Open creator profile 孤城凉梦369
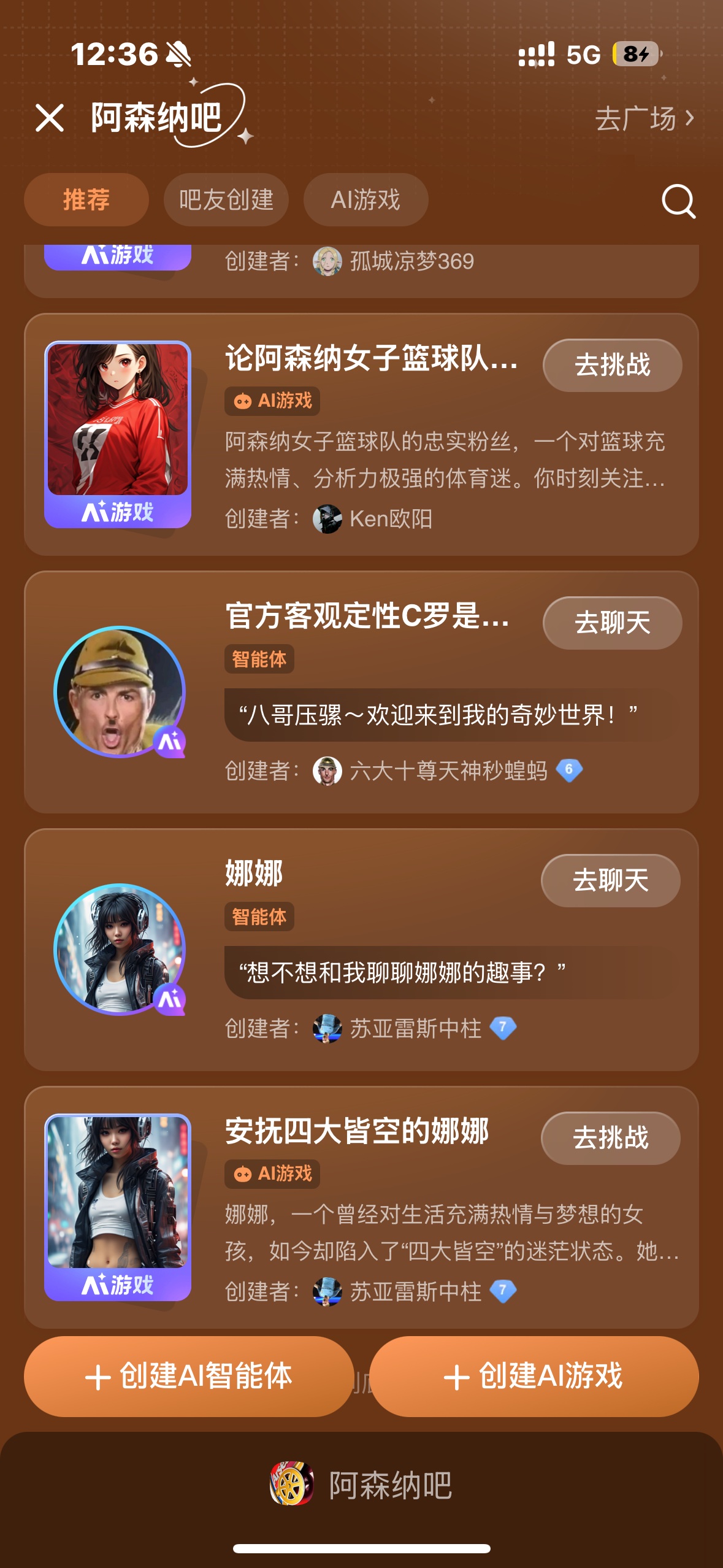This screenshot has height=1568, width=723. pyautogui.click(x=411, y=261)
